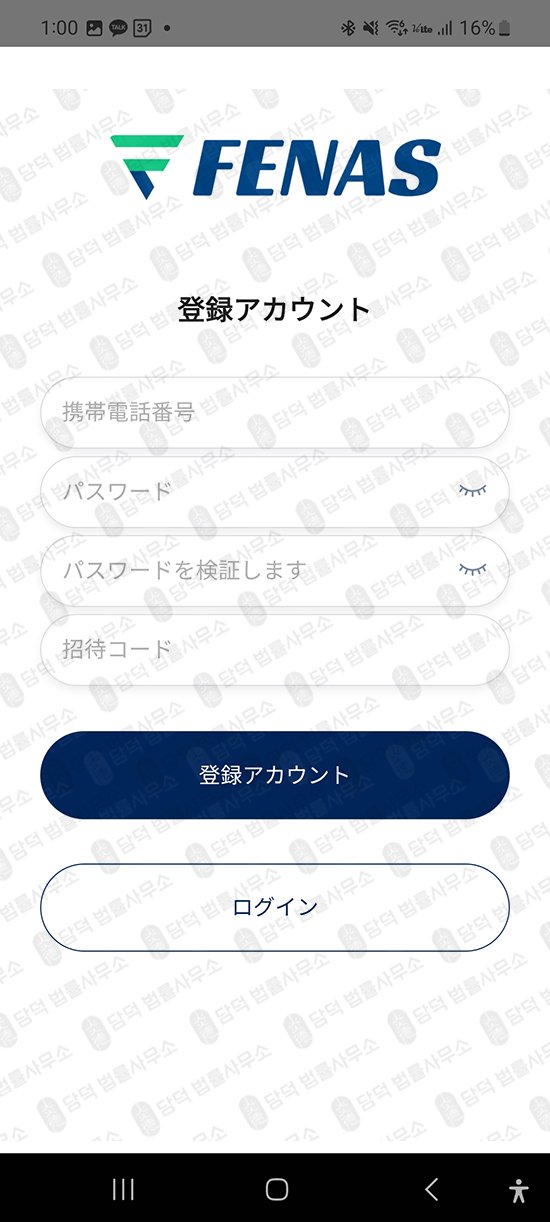
Task: Show the password in the パスワード field
Action: pos(475,490)
